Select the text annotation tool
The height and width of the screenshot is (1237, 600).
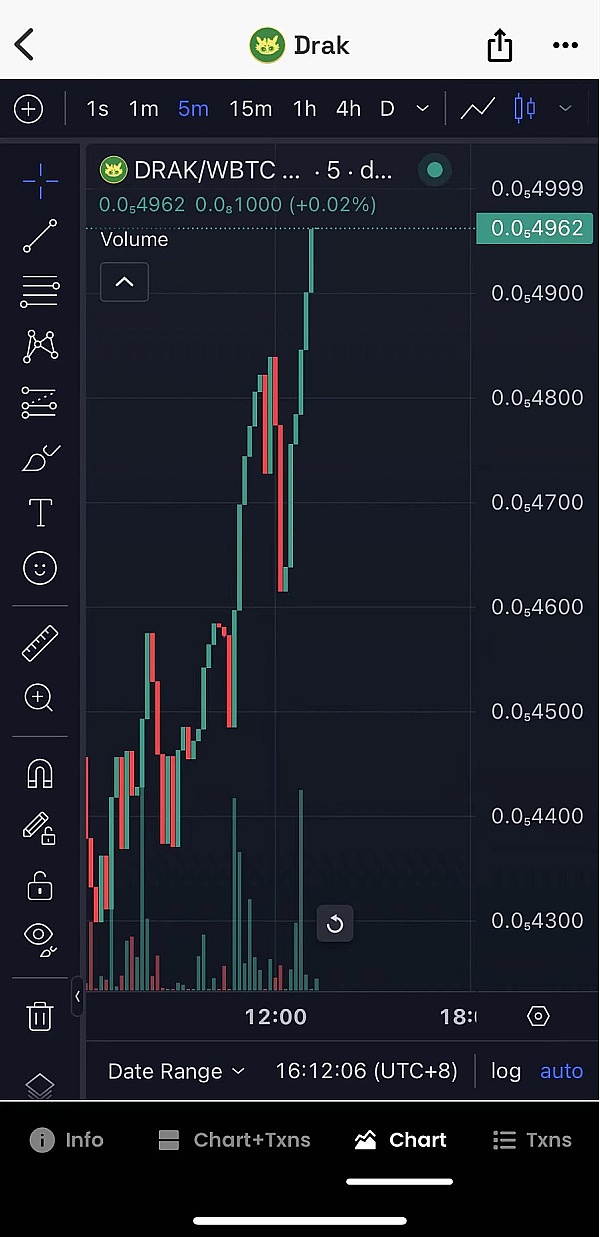pos(40,513)
